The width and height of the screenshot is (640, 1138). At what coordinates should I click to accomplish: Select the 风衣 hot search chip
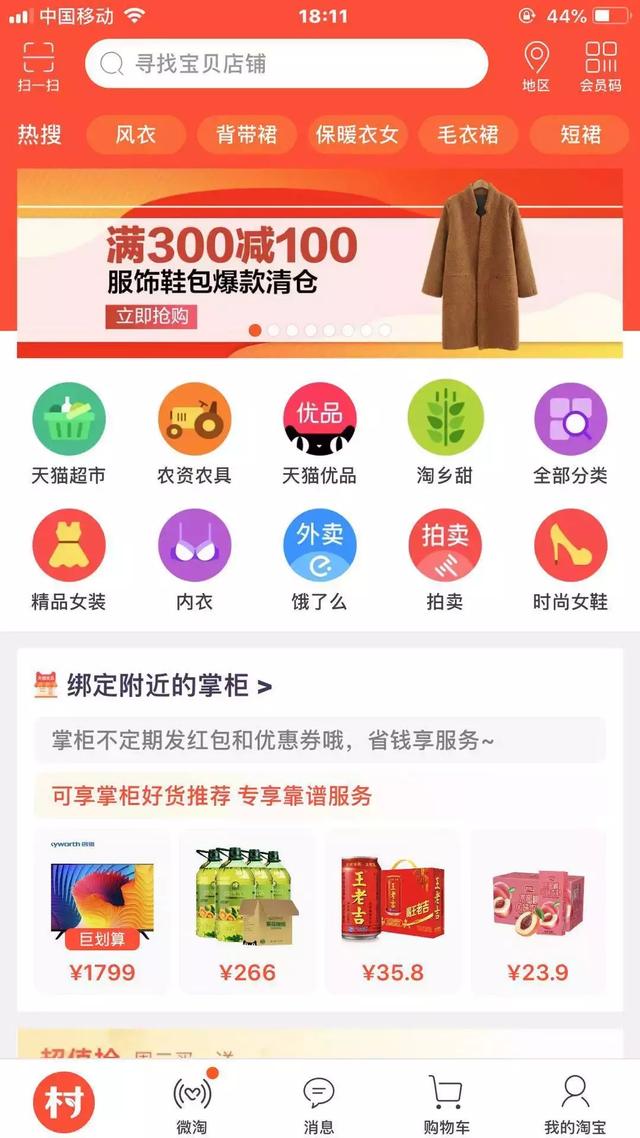[x=136, y=135]
